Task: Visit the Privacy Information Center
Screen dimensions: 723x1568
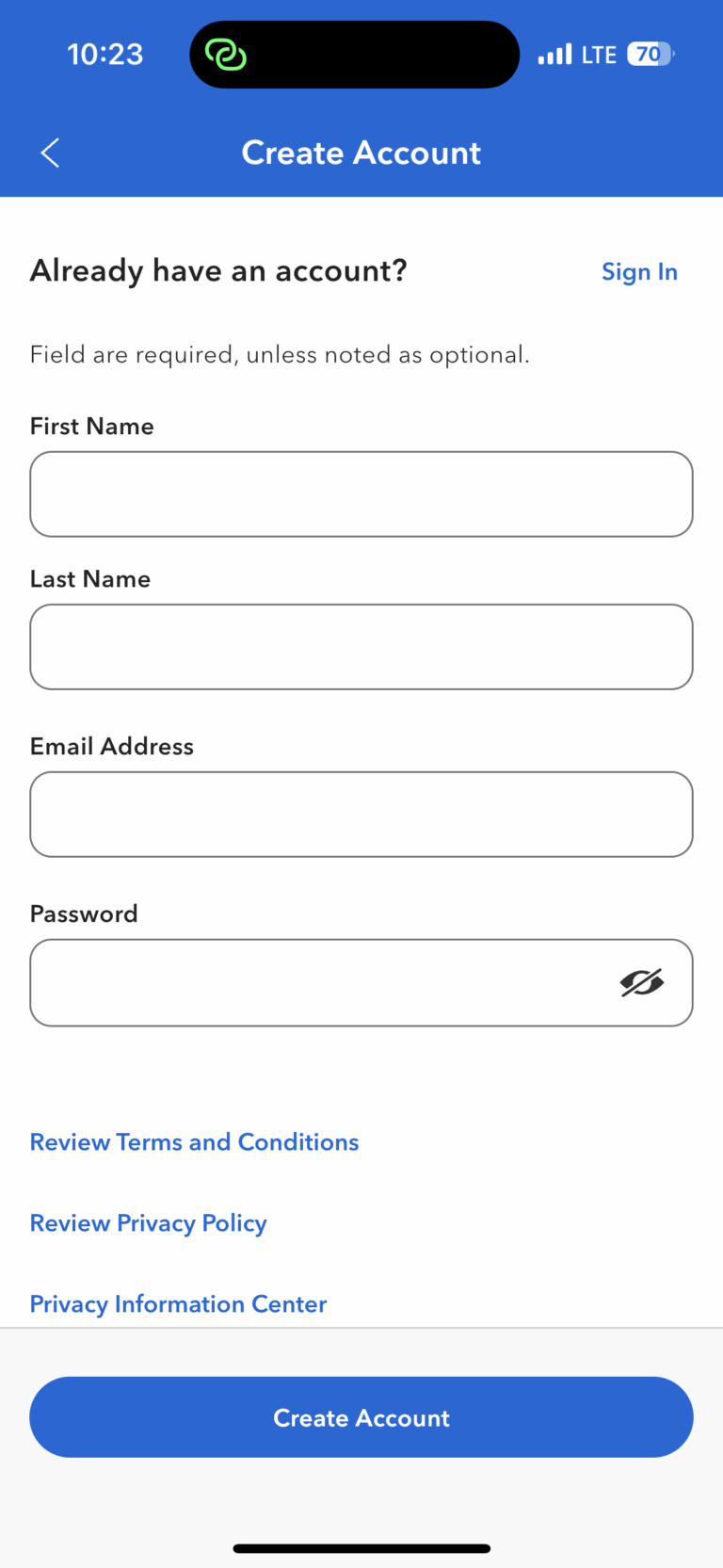Action: coord(178,1303)
